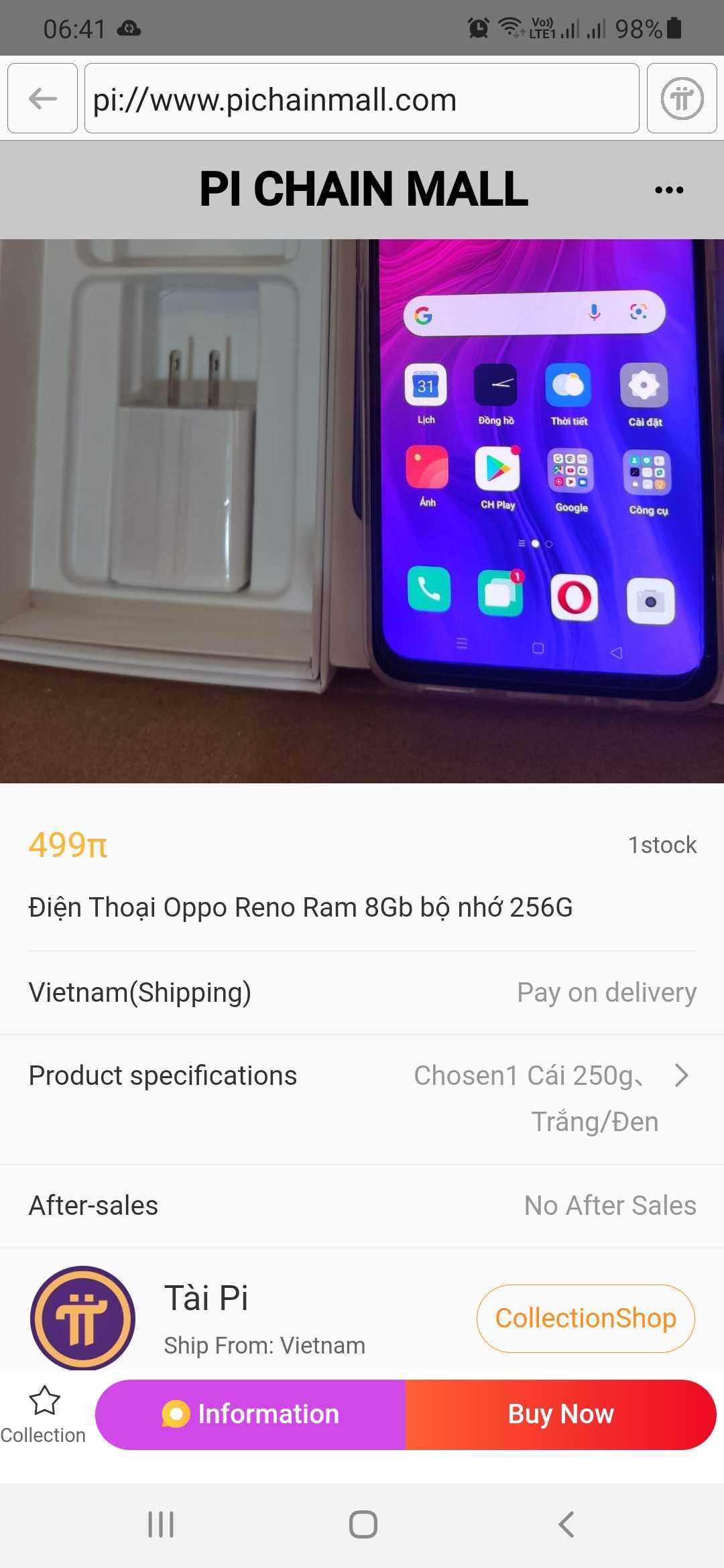The height and width of the screenshot is (1568, 724).
Task: Tap the Information button
Action: pos(251,1415)
